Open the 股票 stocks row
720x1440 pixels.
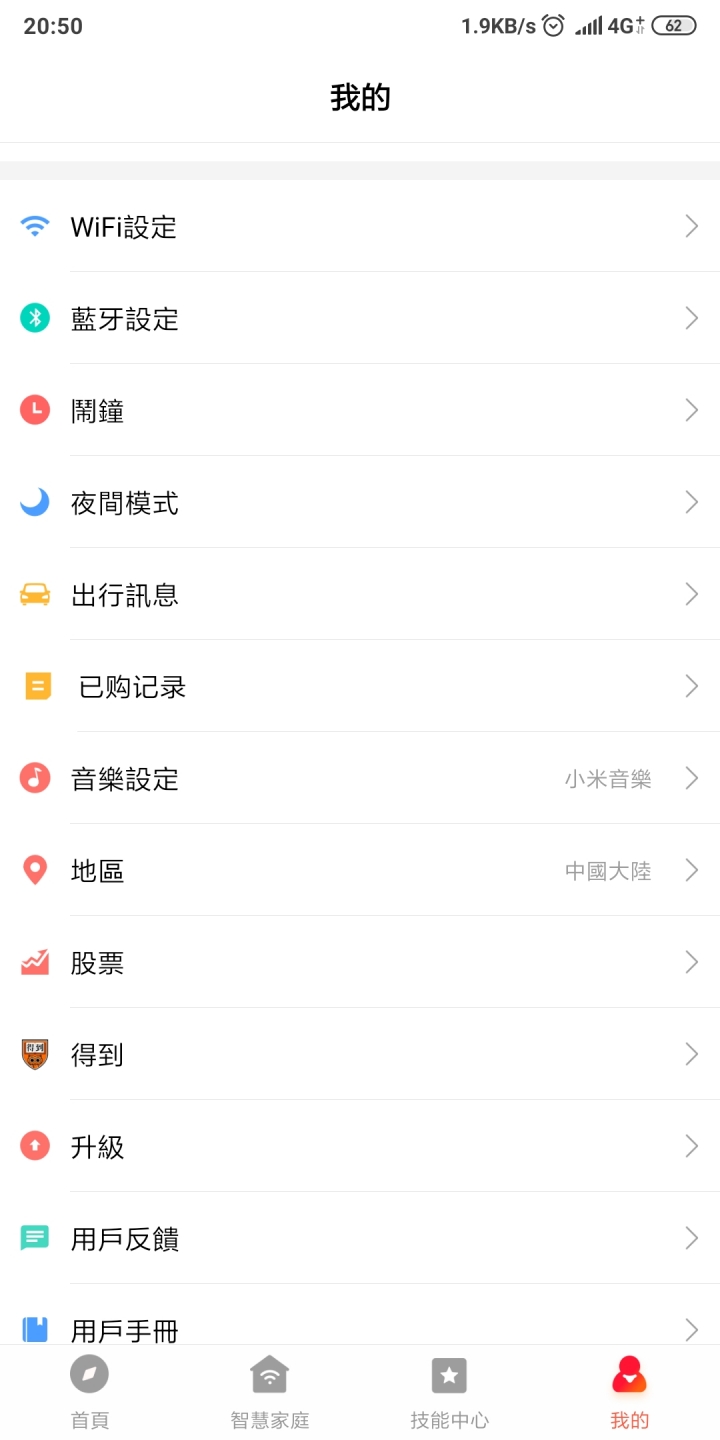360,962
